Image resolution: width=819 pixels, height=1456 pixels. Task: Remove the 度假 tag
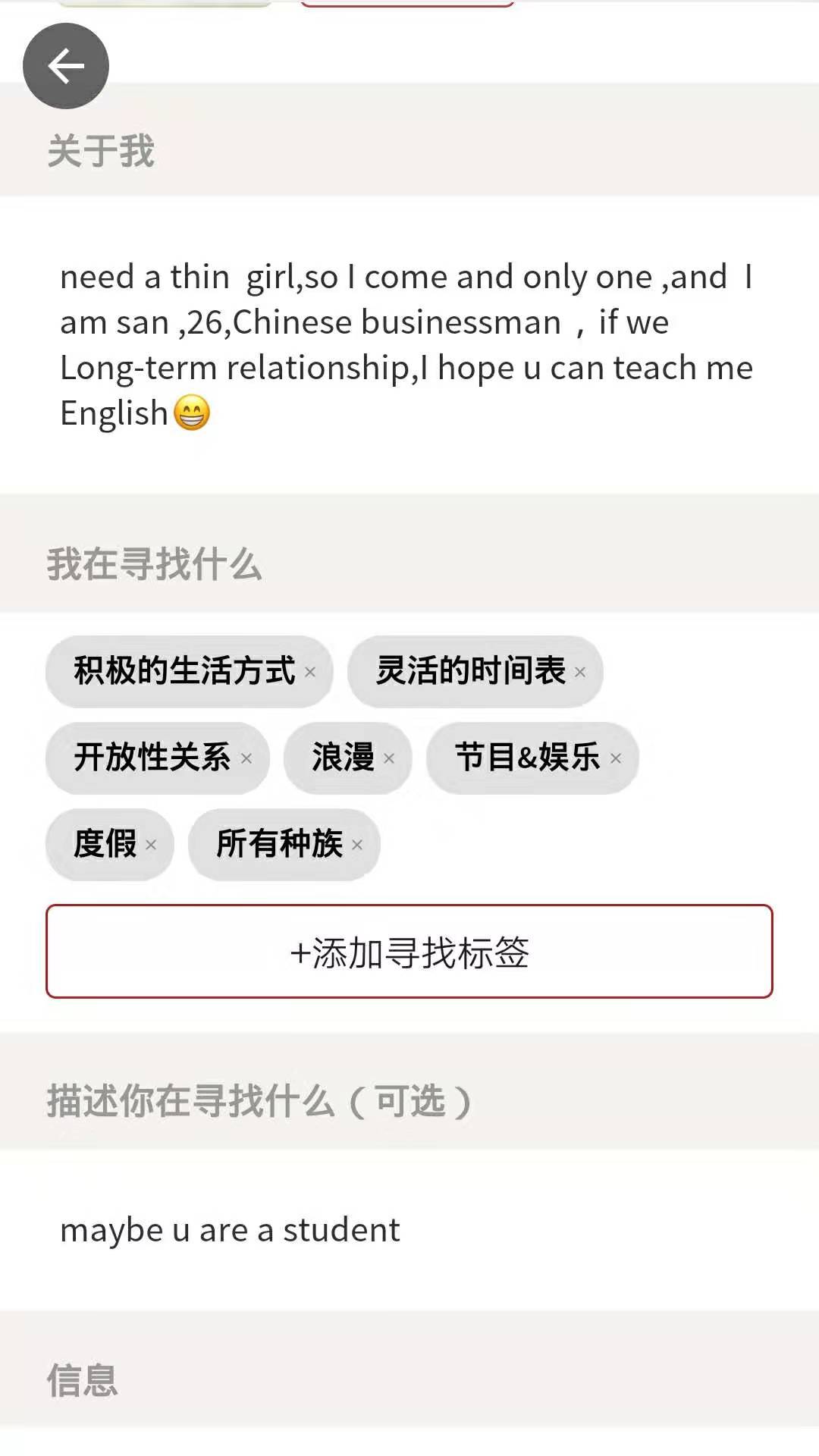point(151,845)
